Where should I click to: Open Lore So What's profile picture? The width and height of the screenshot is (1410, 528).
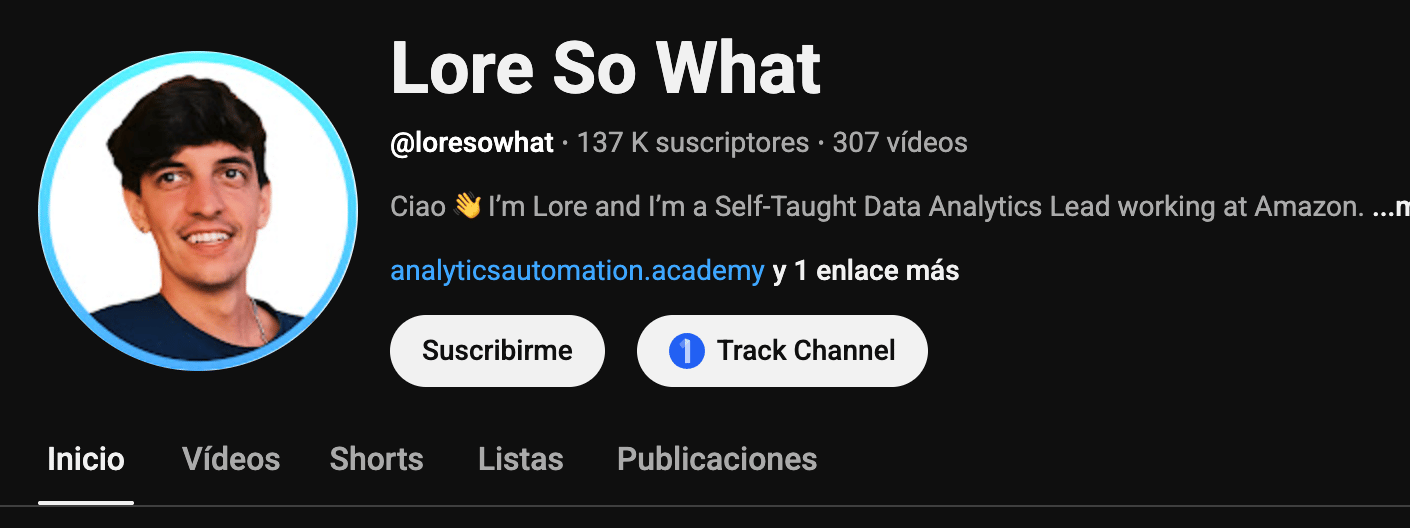(198, 211)
